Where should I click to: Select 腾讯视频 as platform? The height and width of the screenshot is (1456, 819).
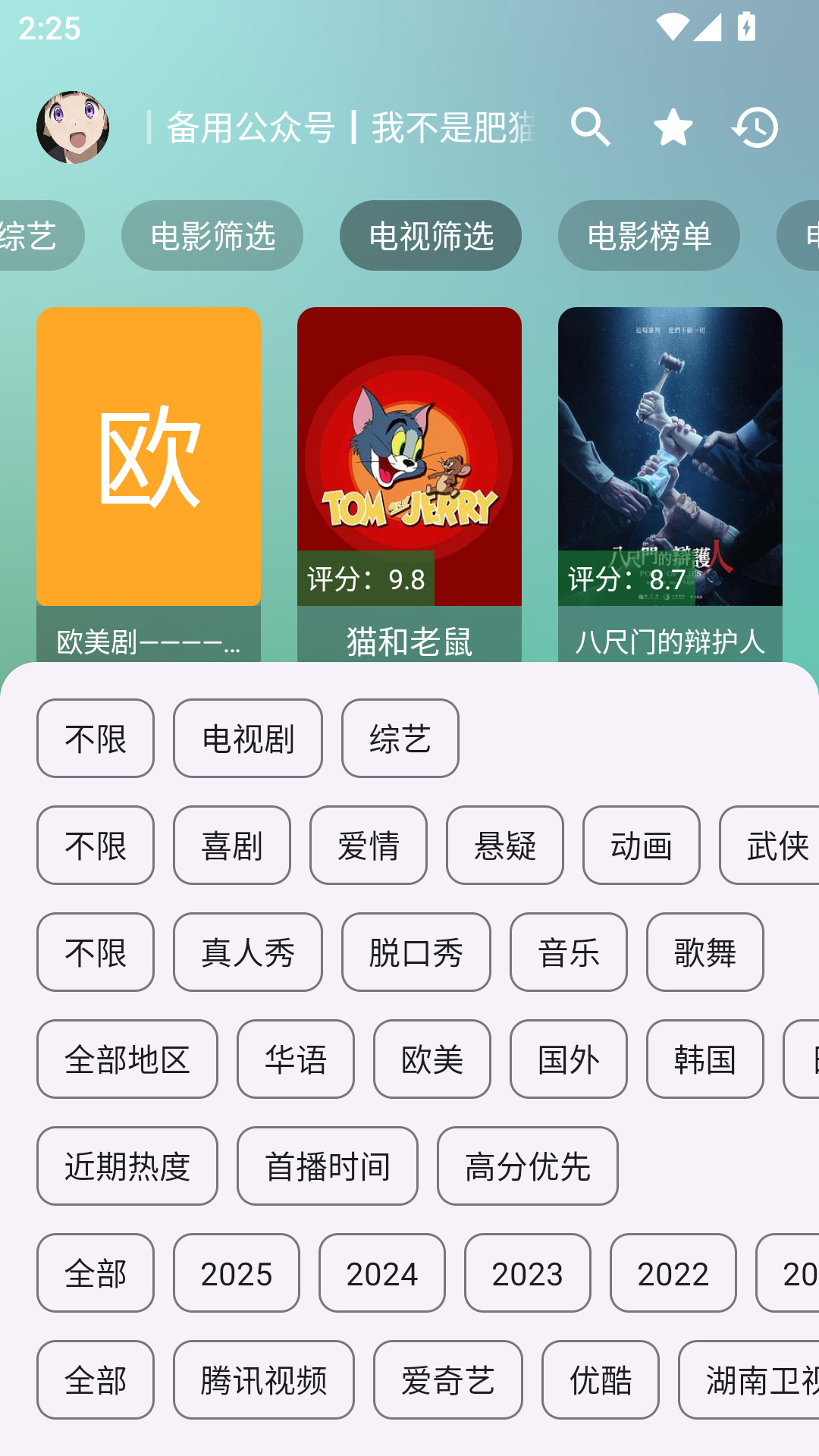(x=263, y=1380)
